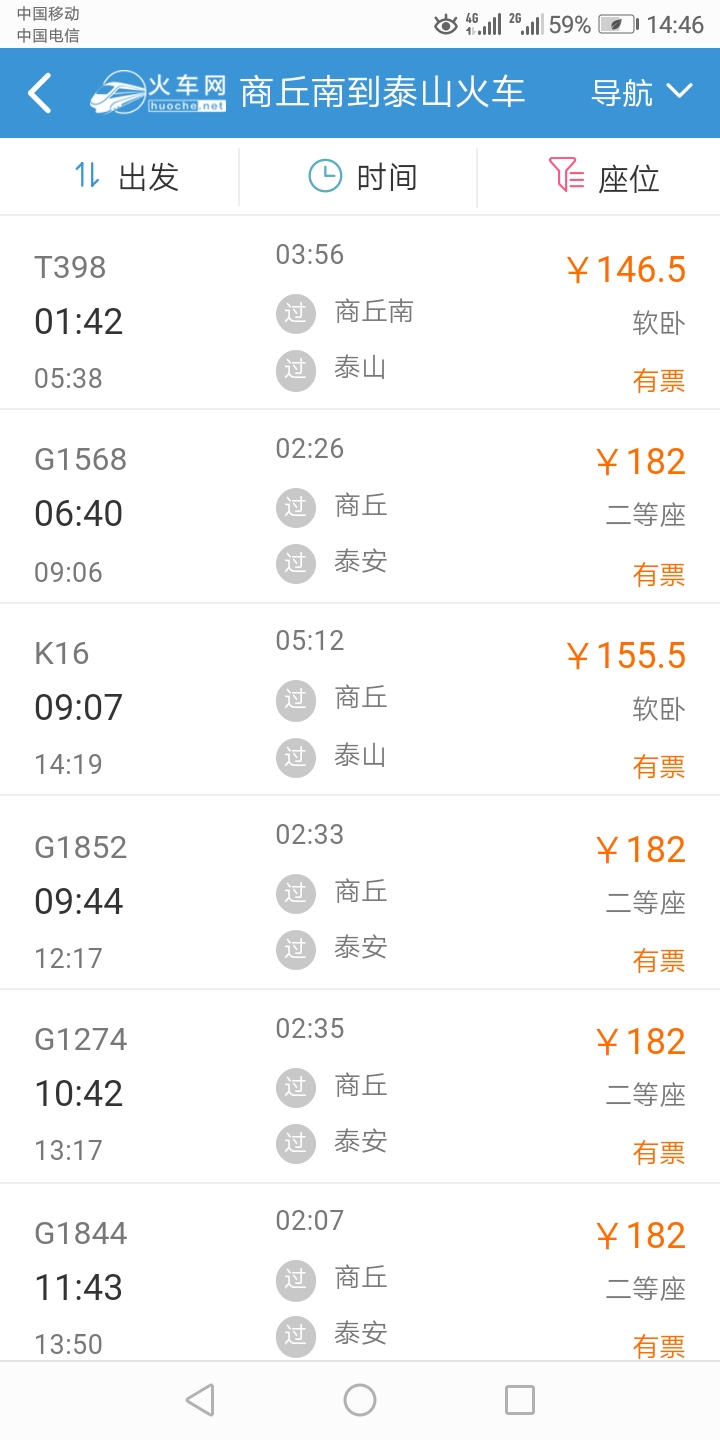Viewport: 720px width, 1440px height.
Task: Choose train G1274 departing 10:42
Action: coord(360,1087)
